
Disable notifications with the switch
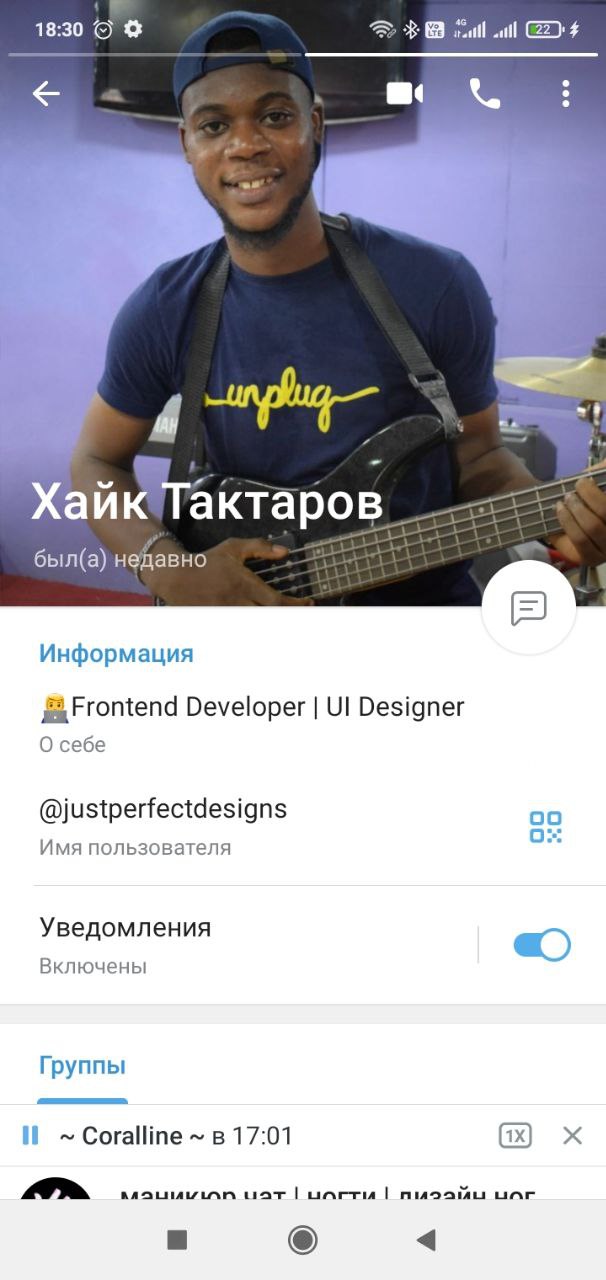click(542, 945)
